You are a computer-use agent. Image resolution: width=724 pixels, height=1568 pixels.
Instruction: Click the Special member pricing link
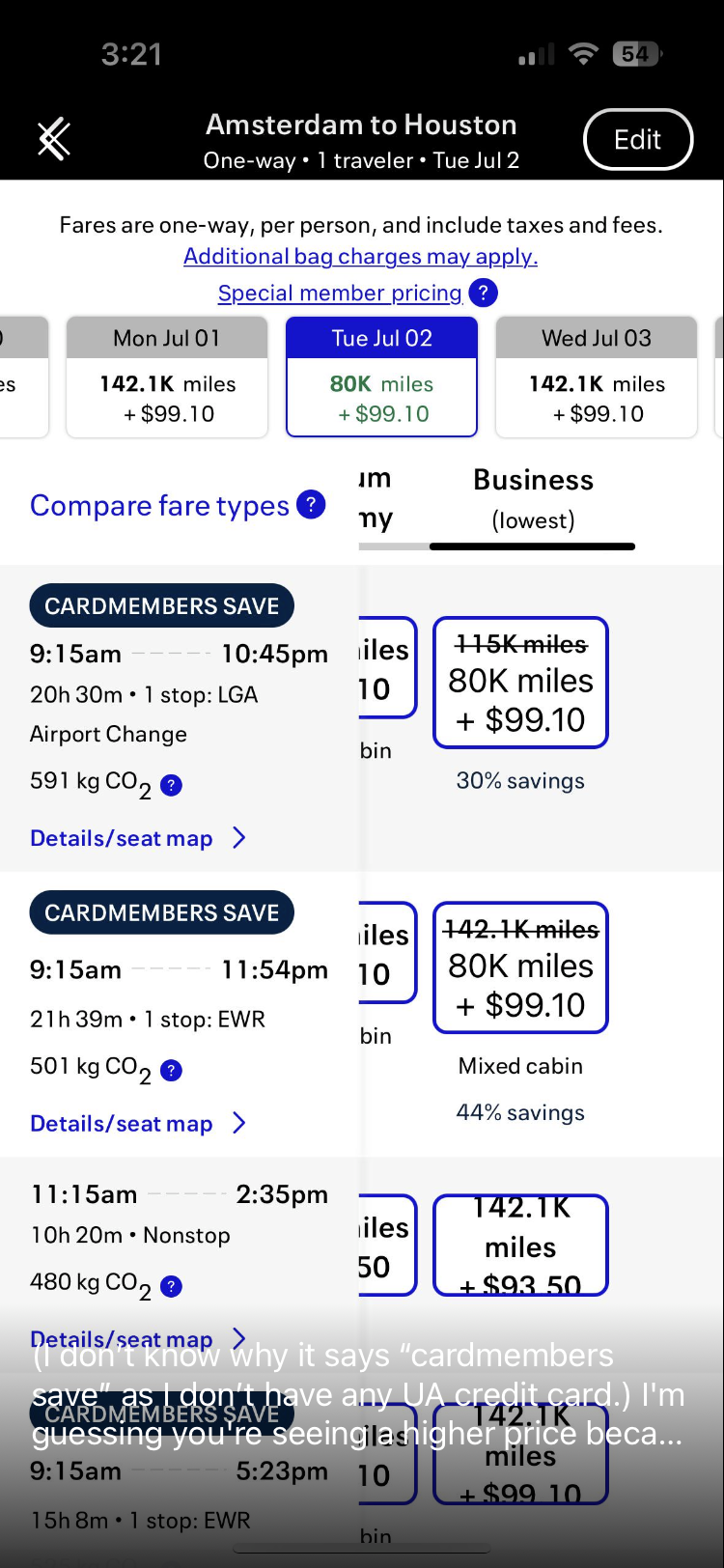coord(340,293)
